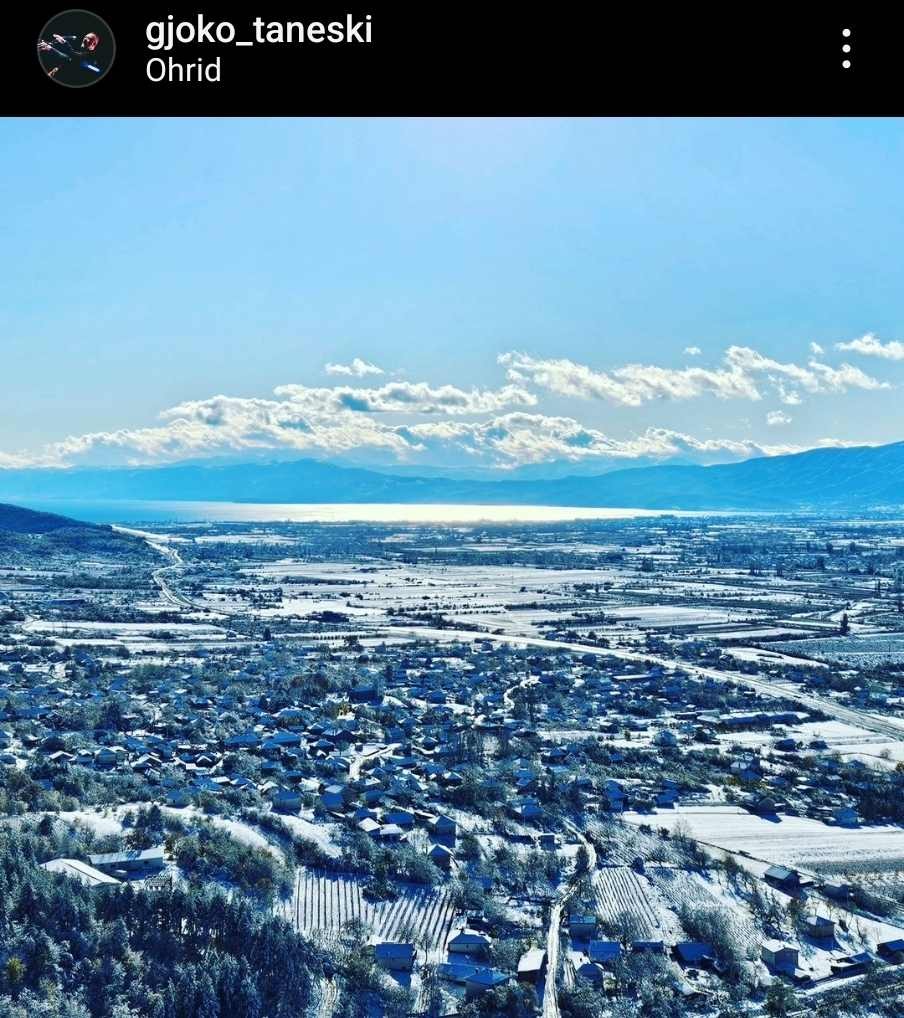The image size is (904, 1018).
Task: Open the Ohrid location tag
Action: [x=183, y=71]
